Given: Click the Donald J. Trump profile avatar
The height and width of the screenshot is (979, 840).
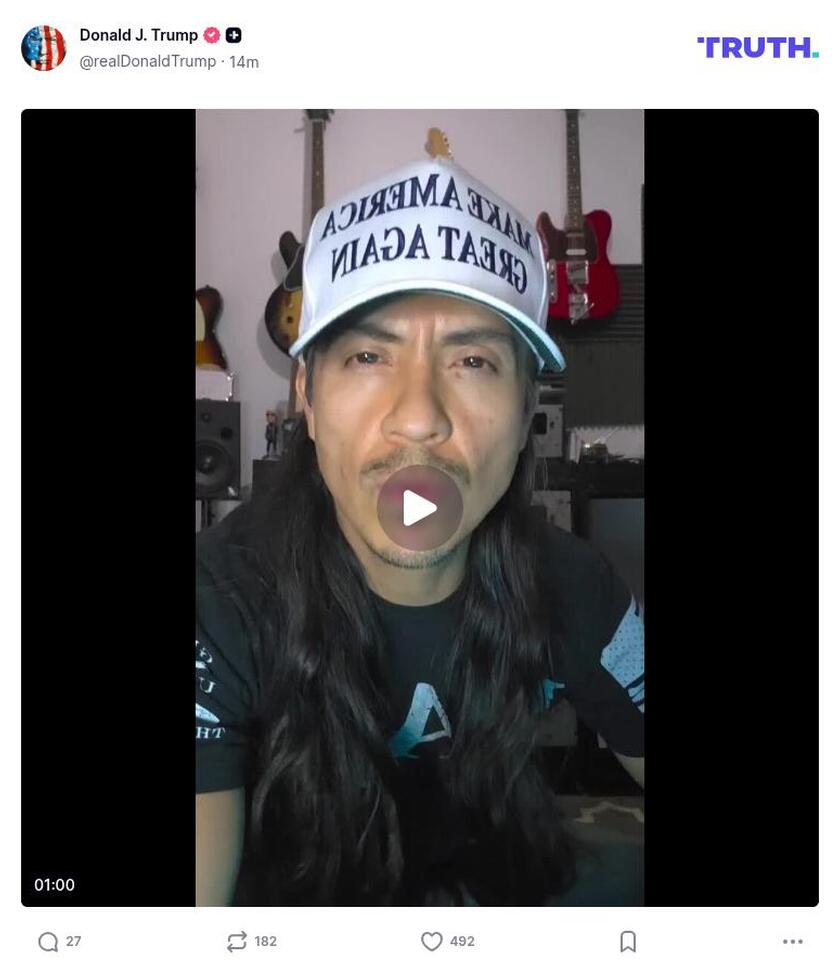Looking at the screenshot, I should point(41,45).
